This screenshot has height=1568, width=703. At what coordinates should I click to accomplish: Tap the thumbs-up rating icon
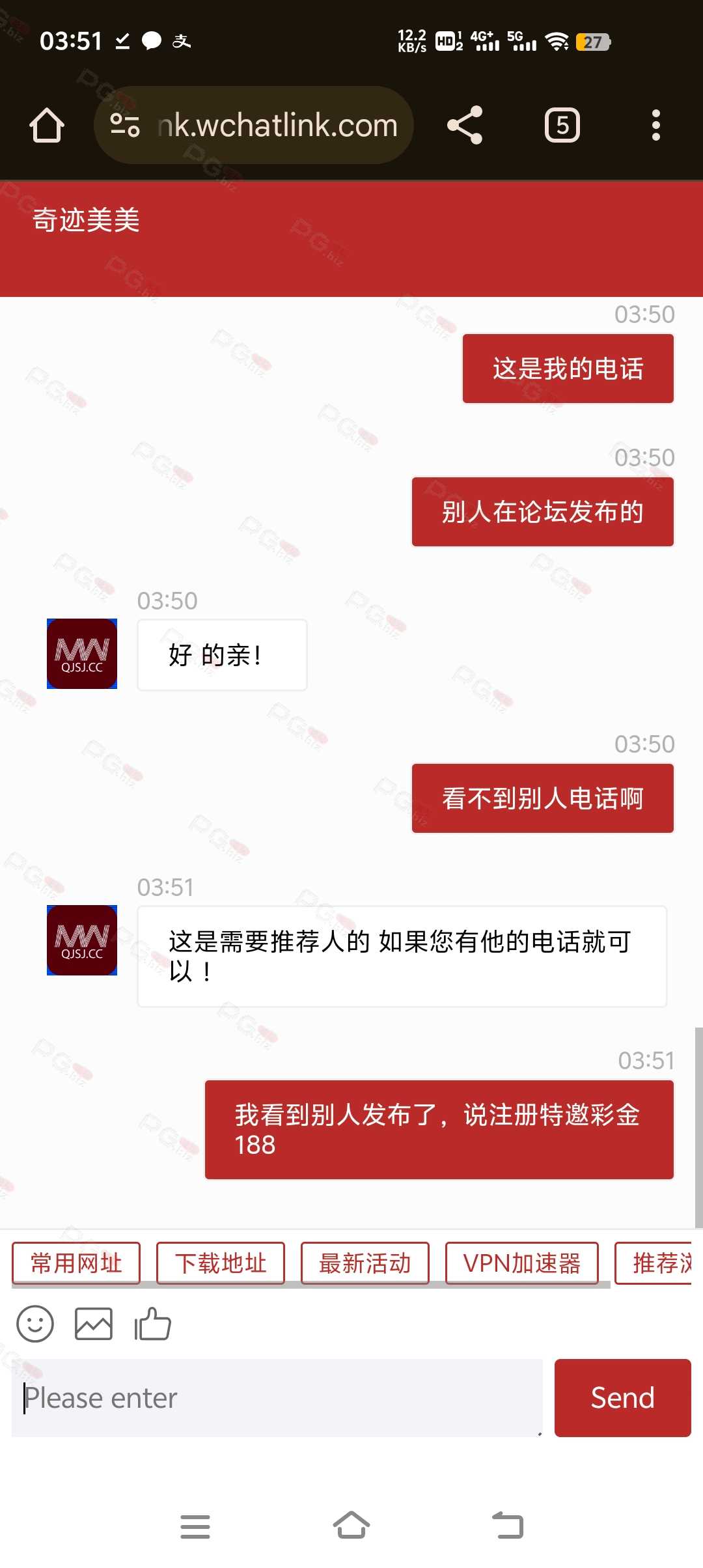click(152, 1324)
